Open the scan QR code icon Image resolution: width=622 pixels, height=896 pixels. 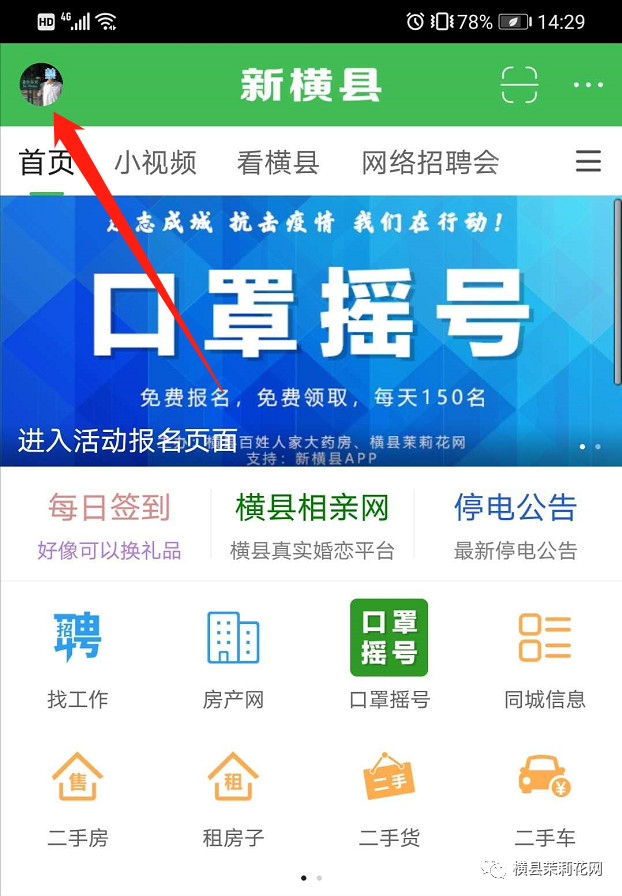[519, 86]
